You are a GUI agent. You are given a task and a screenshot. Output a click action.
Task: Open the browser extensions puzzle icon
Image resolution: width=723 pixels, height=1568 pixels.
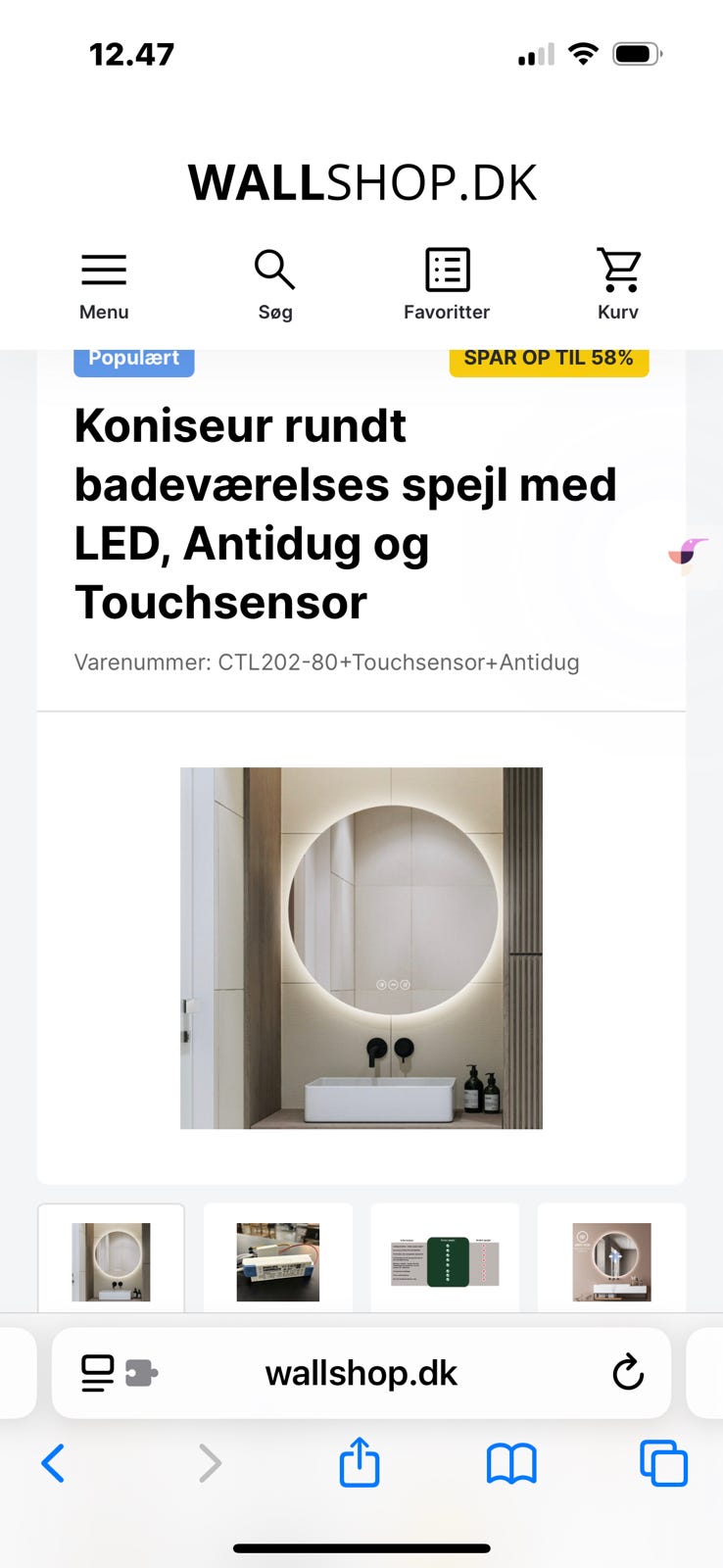point(138,1372)
